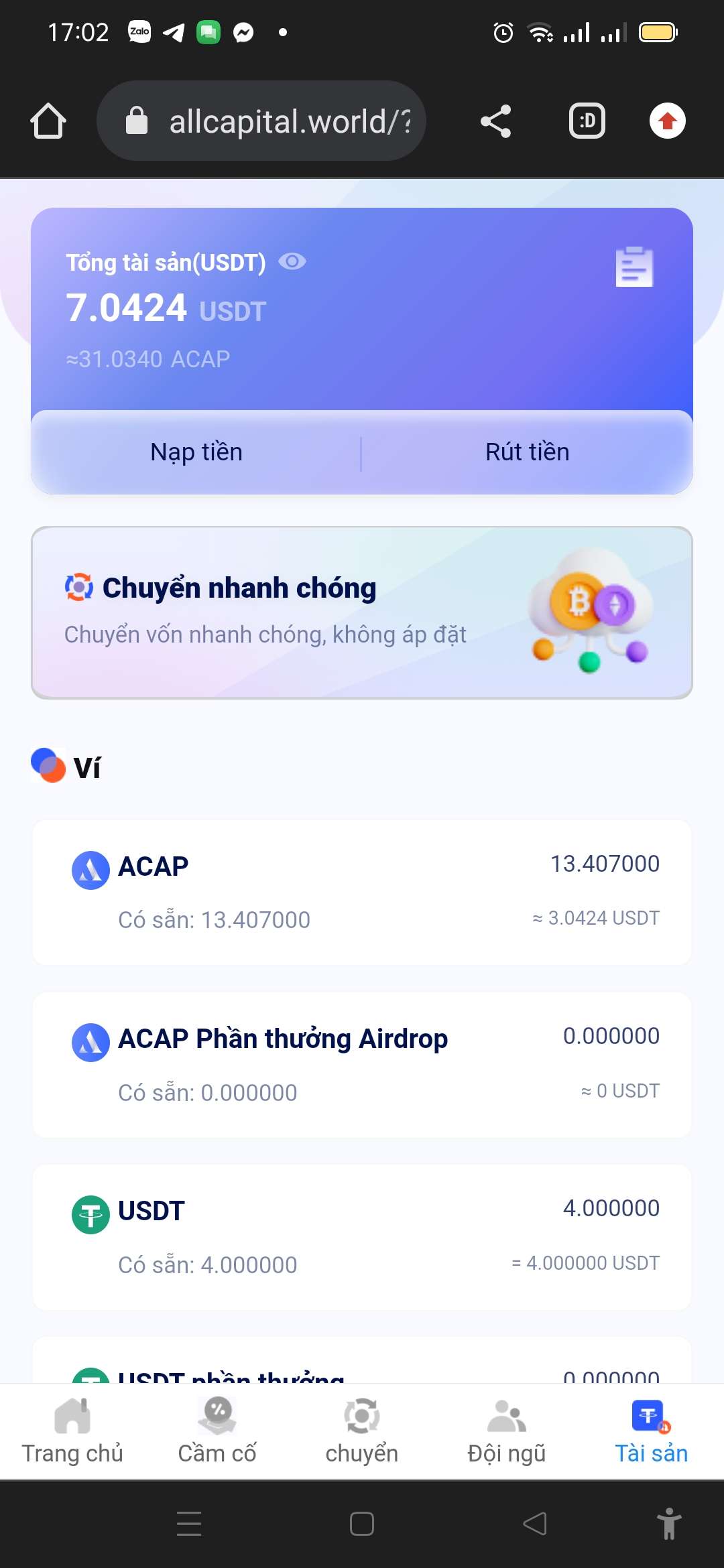Open the USDT wallet row
724x1568 pixels.
coord(362,1236)
